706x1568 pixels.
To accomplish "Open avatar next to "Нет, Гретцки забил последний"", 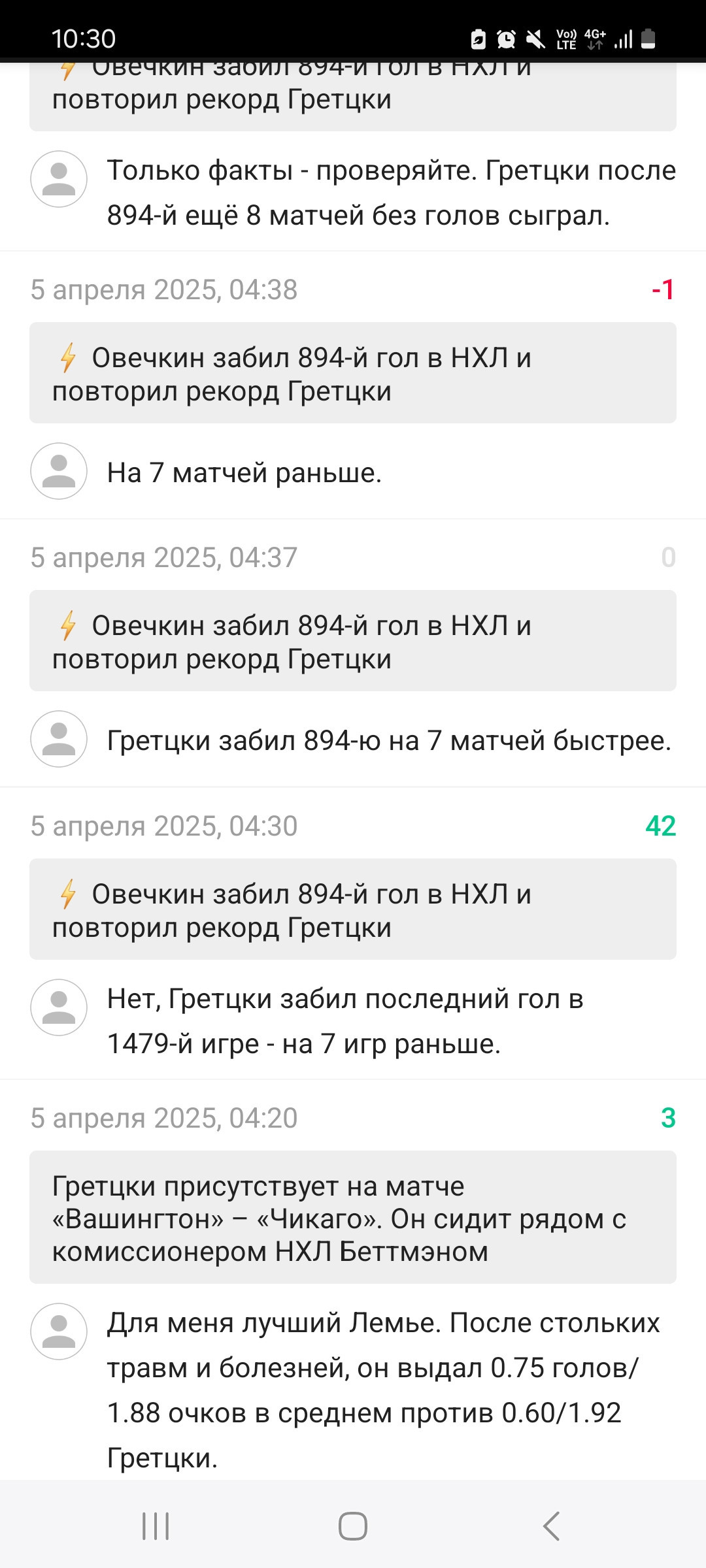I will pyautogui.click(x=59, y=1007).
